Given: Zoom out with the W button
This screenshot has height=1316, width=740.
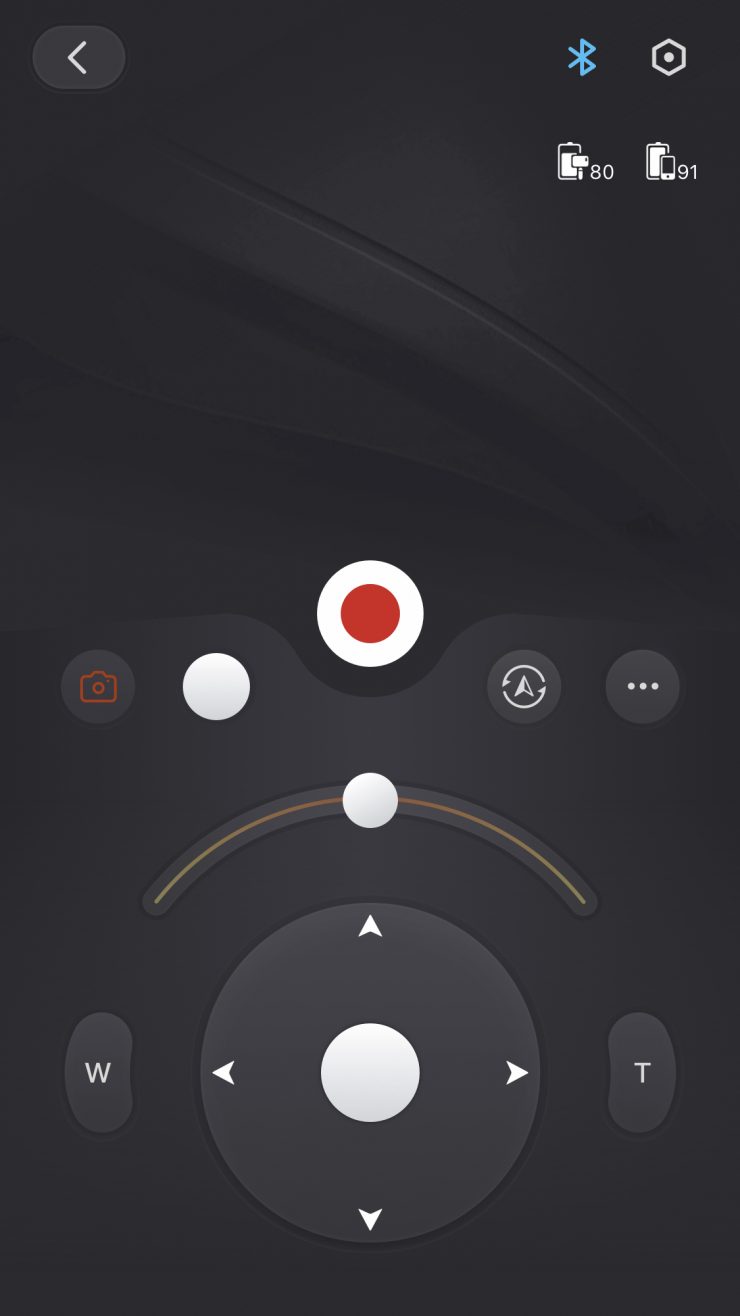Looking at the screenshot, I should click(x=98, y=1073).
